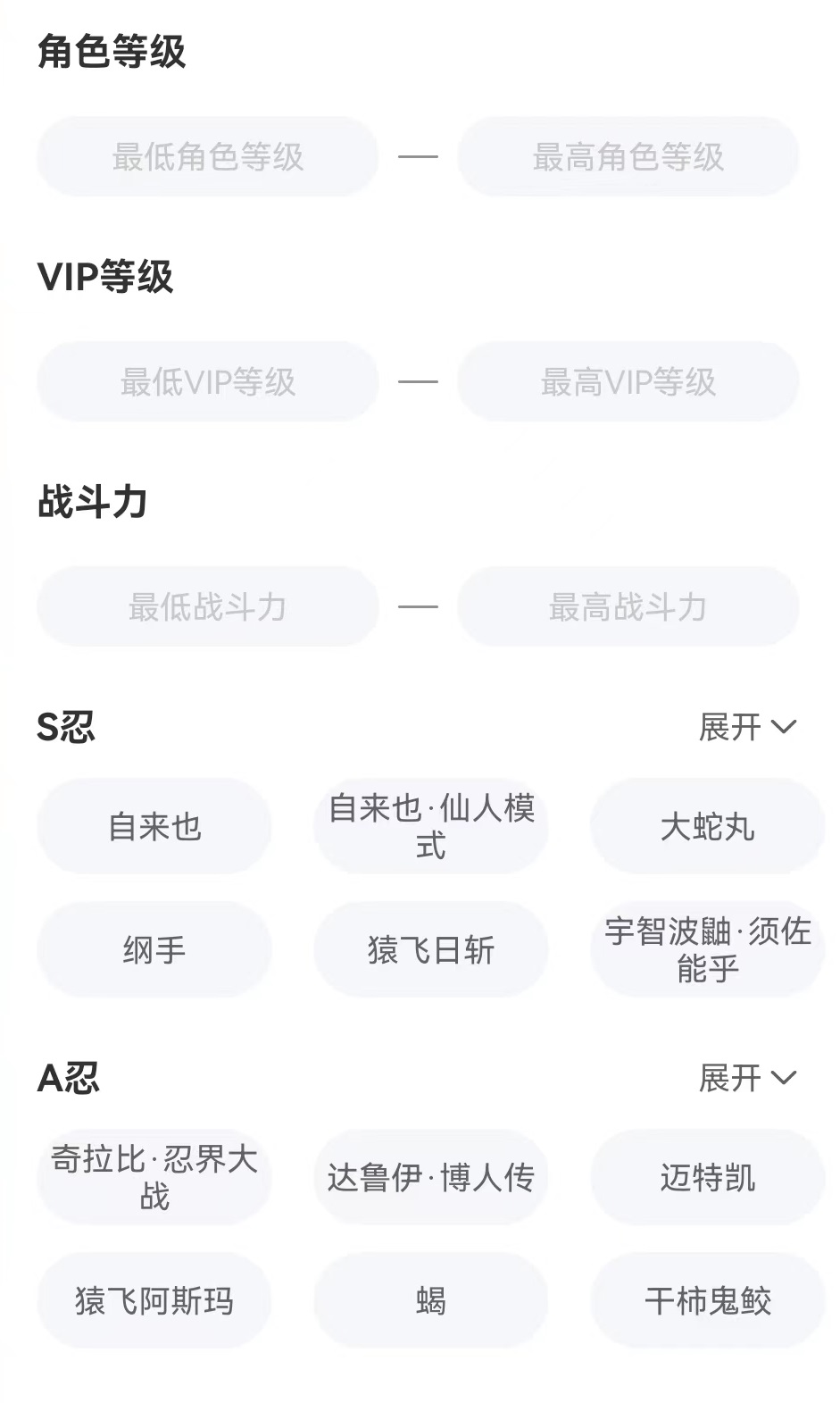Focus the 最高VIP等级 input box

628,382
